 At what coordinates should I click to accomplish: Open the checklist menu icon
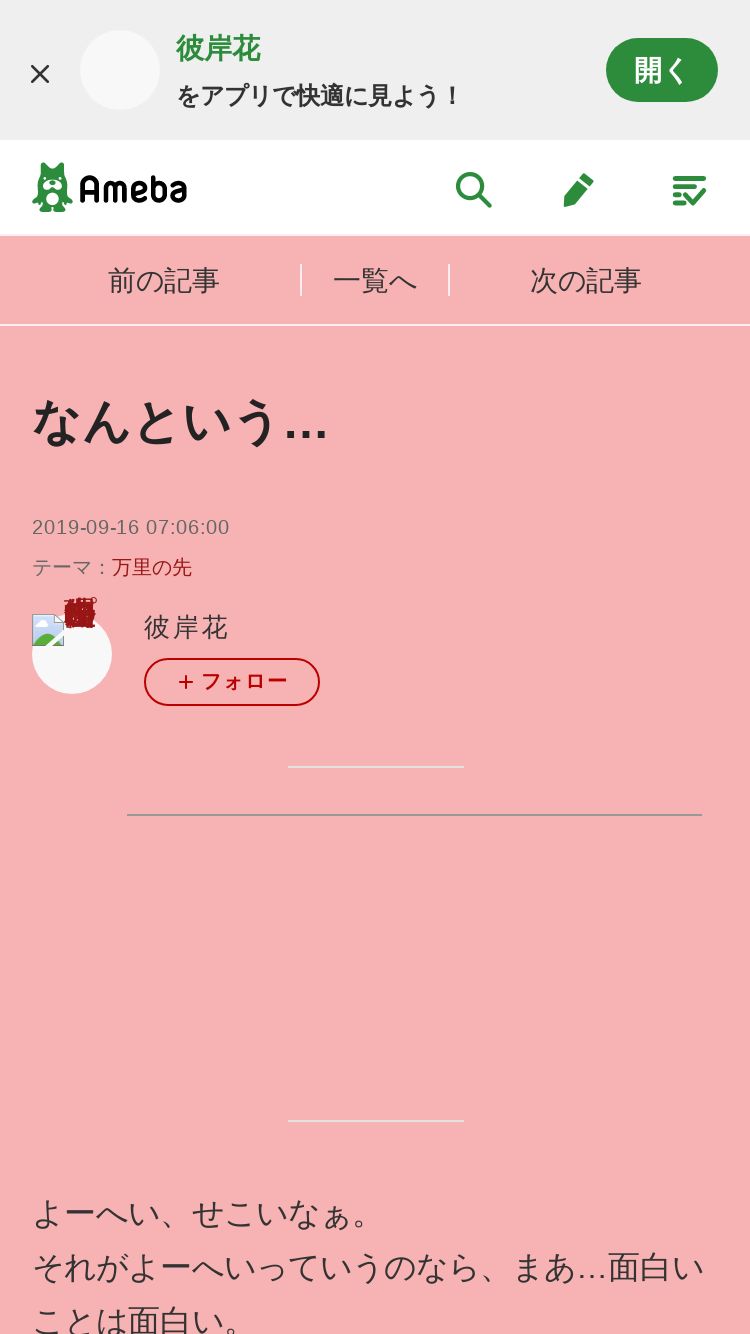(688, 189)
